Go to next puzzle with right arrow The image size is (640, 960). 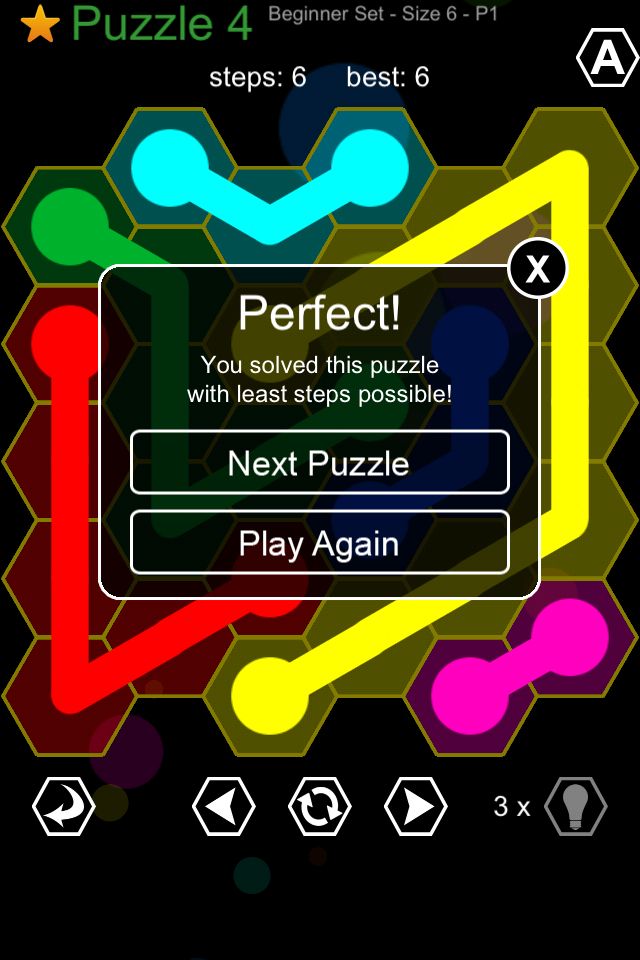tap(415, 806)
